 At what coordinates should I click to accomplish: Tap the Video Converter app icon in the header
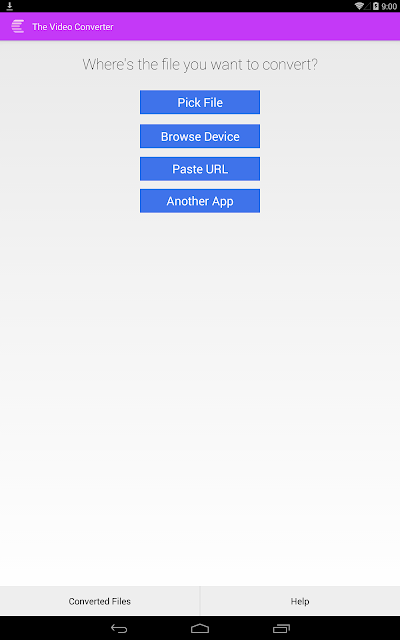coord(18,27)
